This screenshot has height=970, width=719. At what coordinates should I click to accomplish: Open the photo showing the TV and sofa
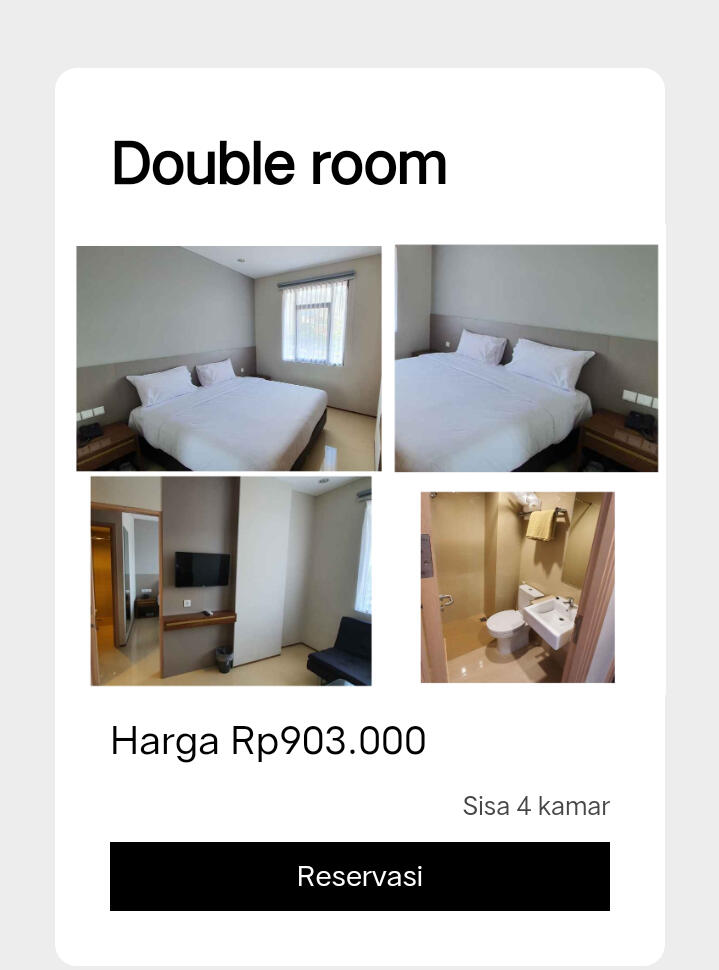click(231, 581)
